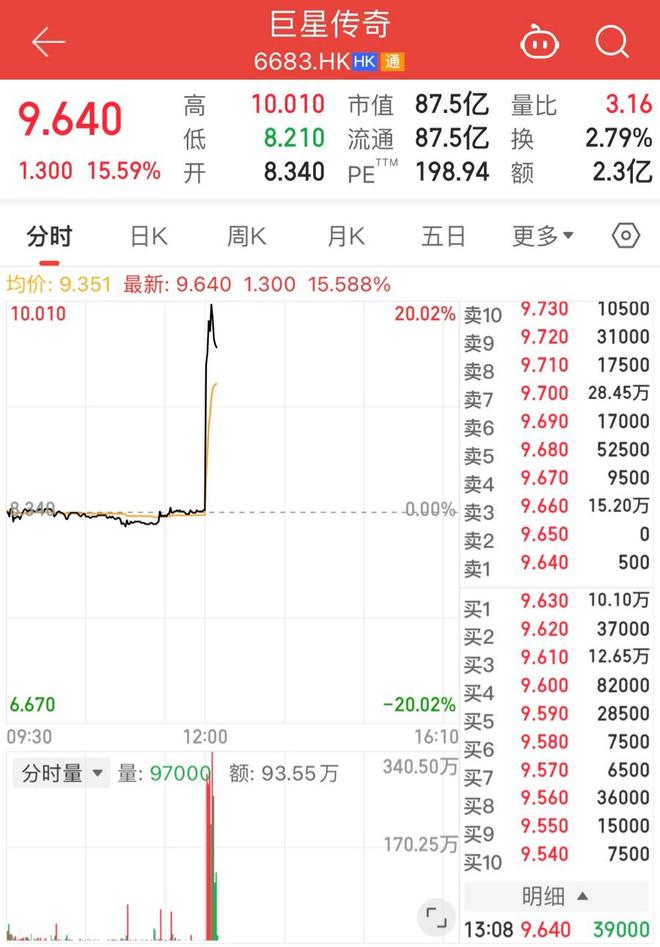660x947 pixels.
Task: Select the 周K chart tab
Action: pos(246,236)
